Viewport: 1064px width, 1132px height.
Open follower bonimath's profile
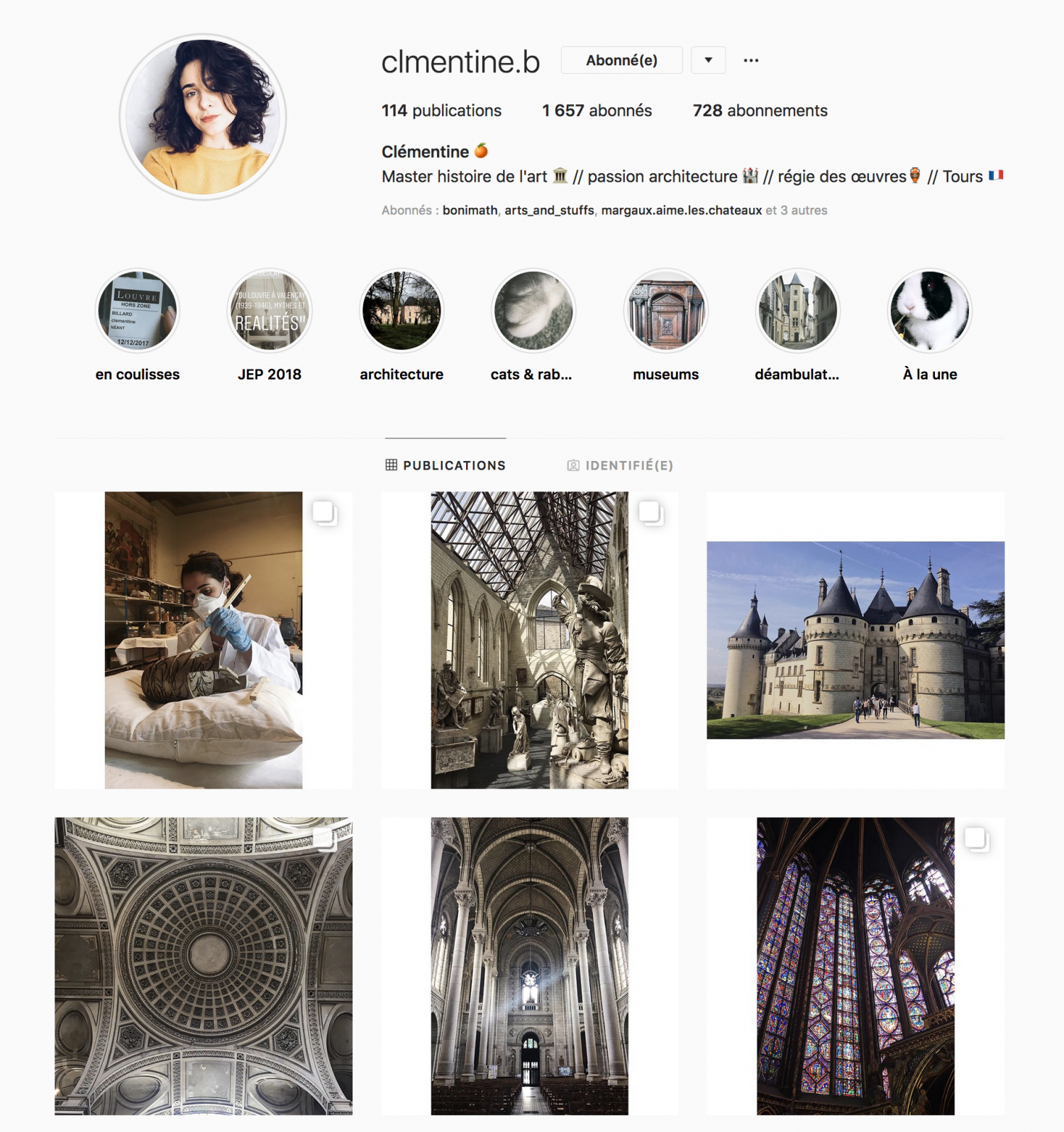coord(470,211)
